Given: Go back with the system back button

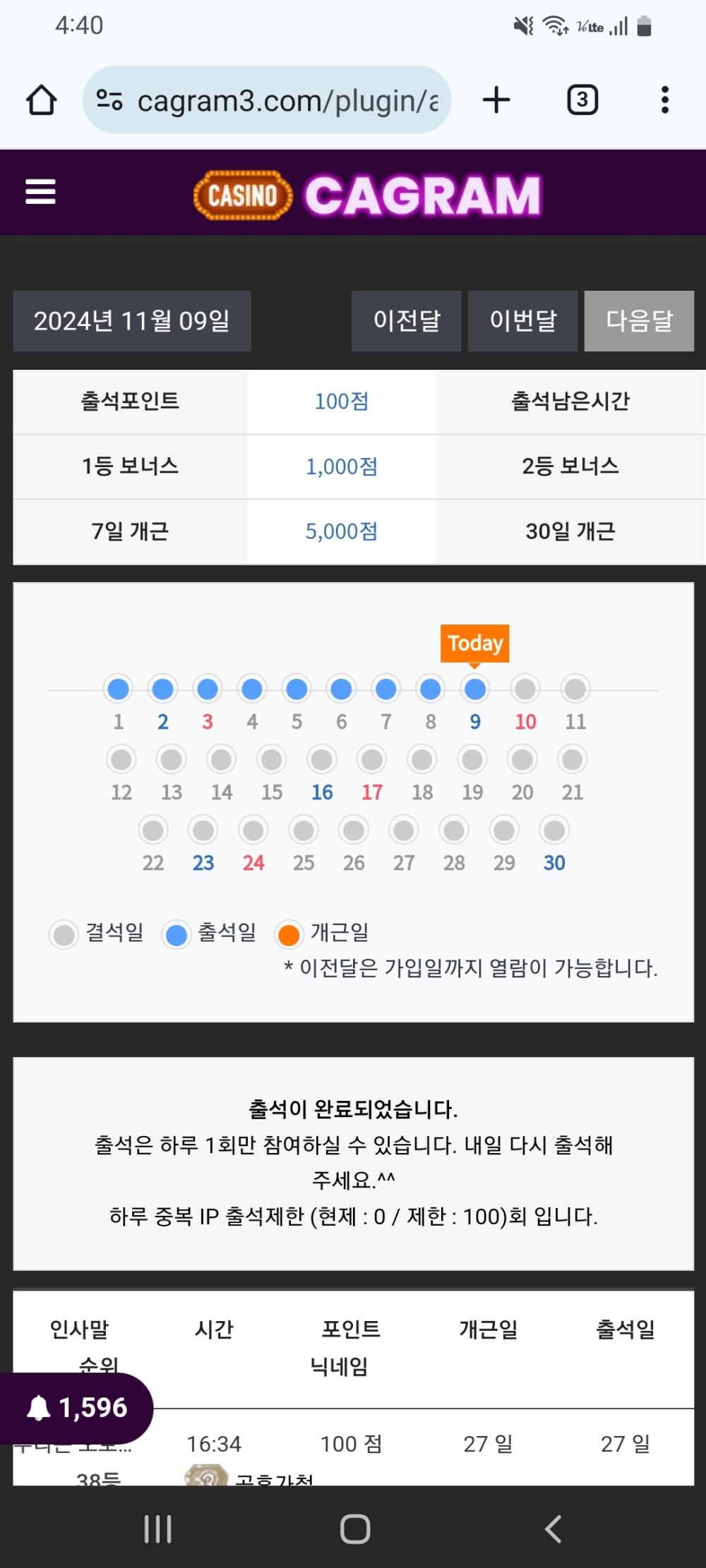Looking at the screenshot, I should pos(554,1528).
